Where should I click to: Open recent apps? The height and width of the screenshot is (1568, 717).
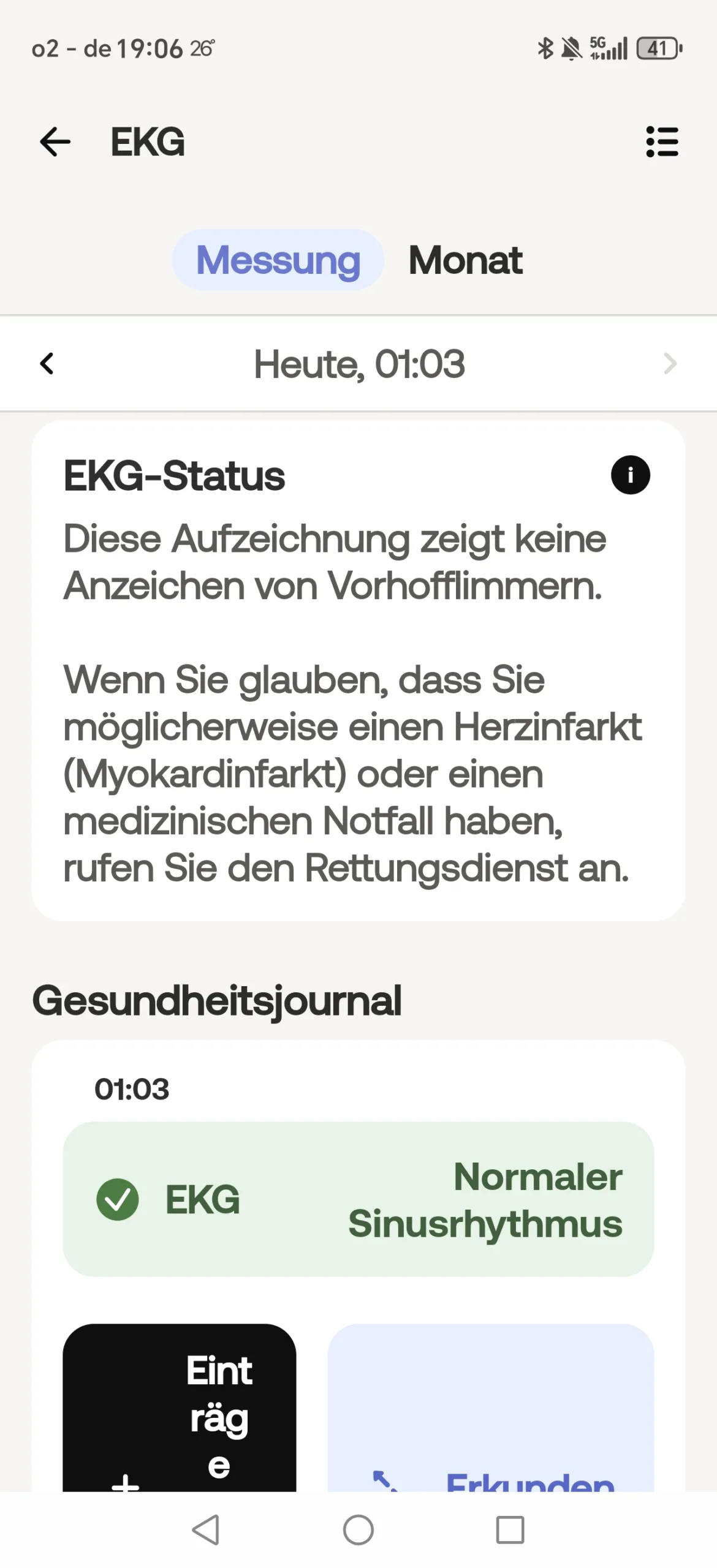(510, 1530)
